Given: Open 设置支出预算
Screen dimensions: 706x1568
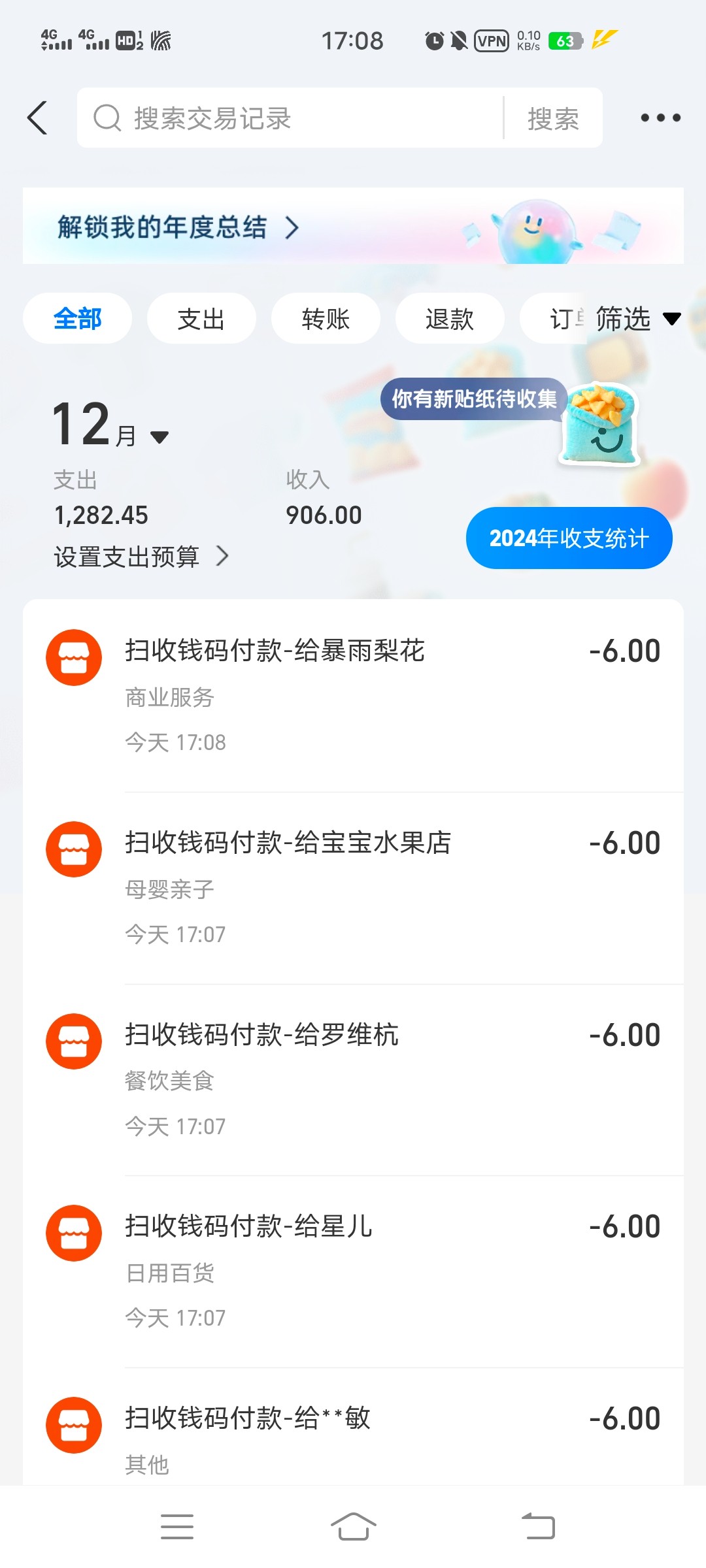Looking at the screenshot, I should click(141, 557).
